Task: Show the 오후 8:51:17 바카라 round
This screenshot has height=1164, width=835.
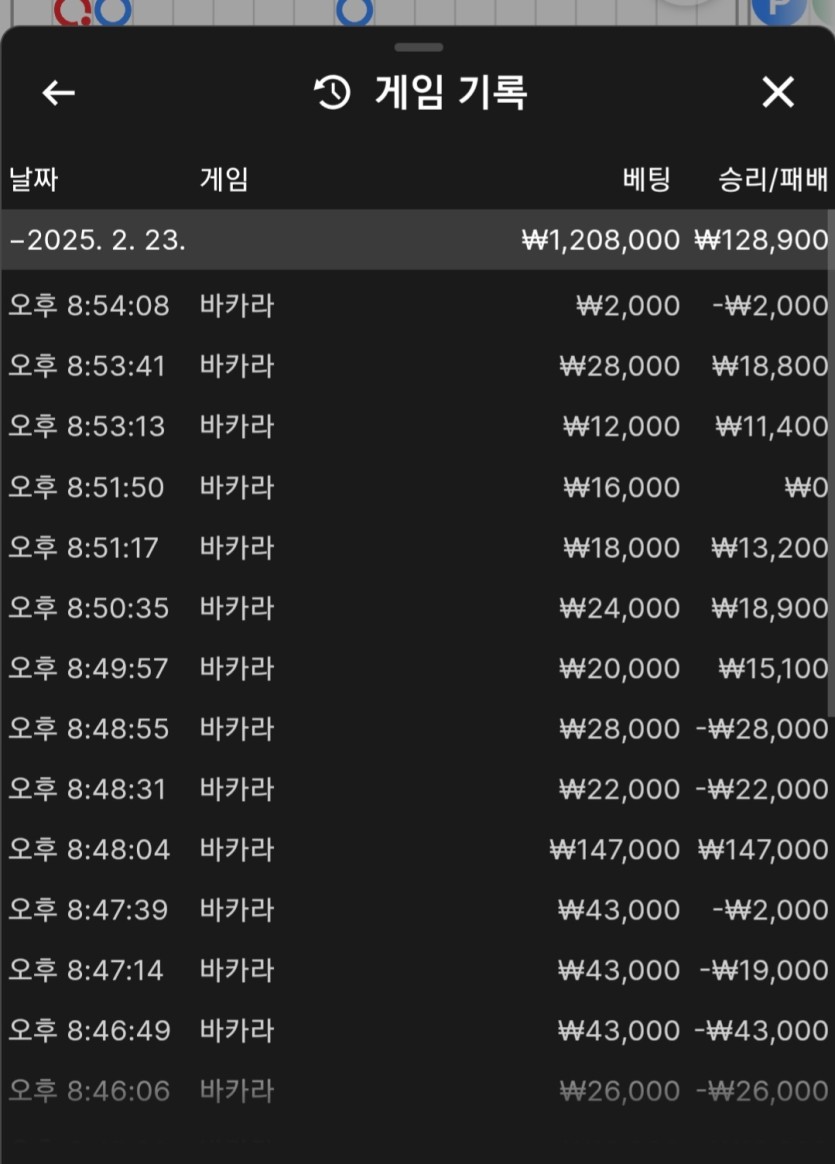Action: coord(417,548)
